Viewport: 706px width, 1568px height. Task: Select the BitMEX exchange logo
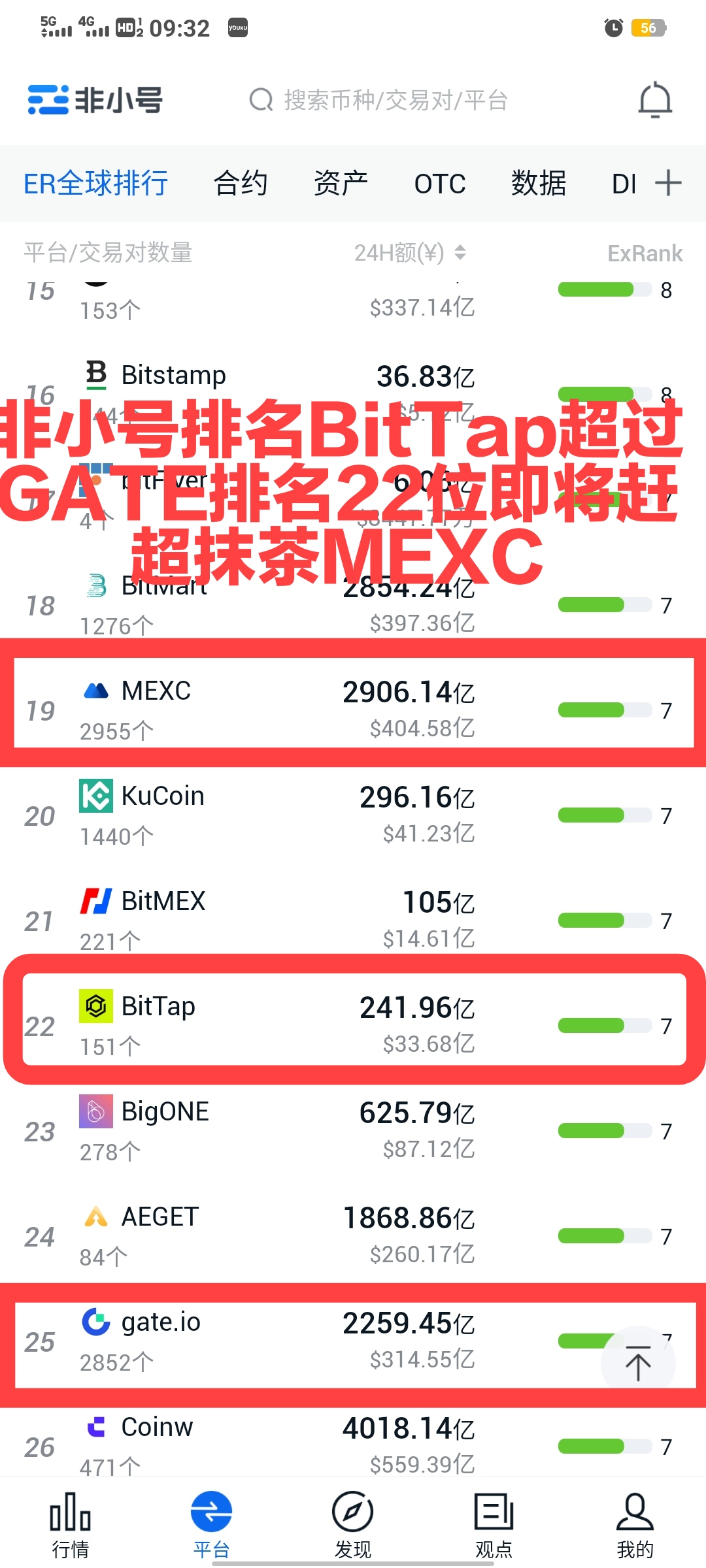pyautogui.click(x=95, y=901)
